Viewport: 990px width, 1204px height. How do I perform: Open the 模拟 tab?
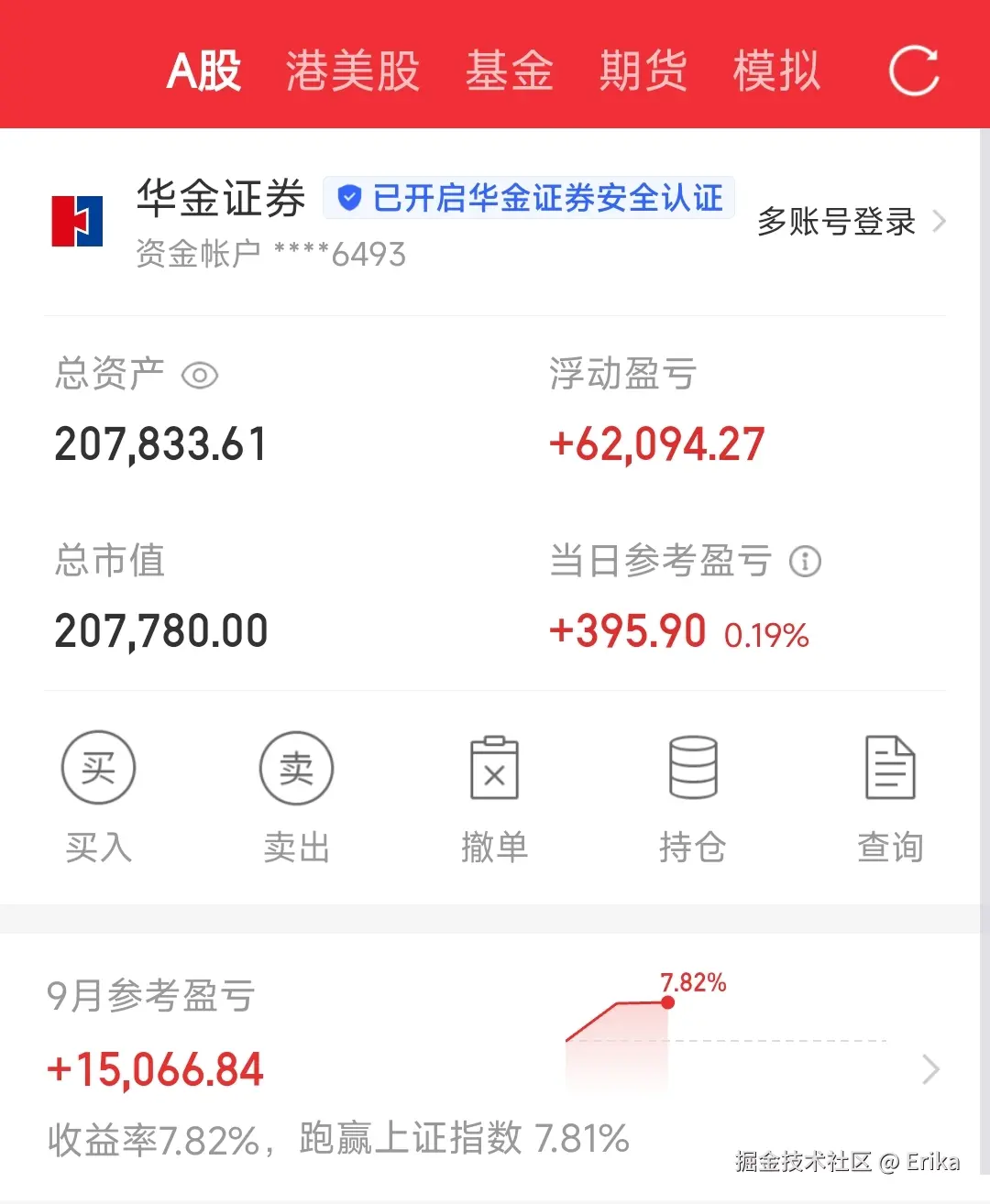[775, 70]
